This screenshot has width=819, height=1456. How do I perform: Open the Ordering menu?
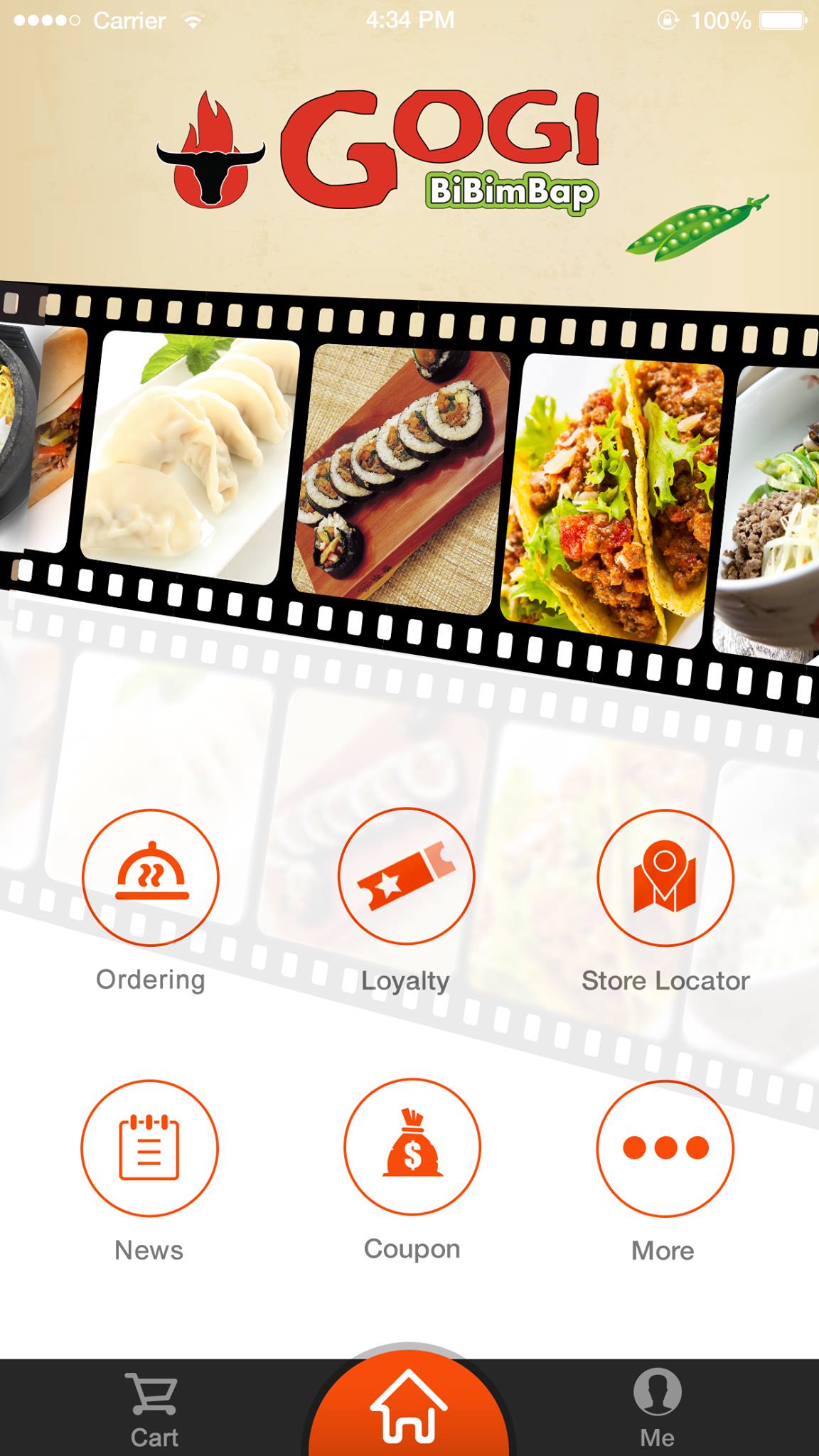(x=151, y=877)
